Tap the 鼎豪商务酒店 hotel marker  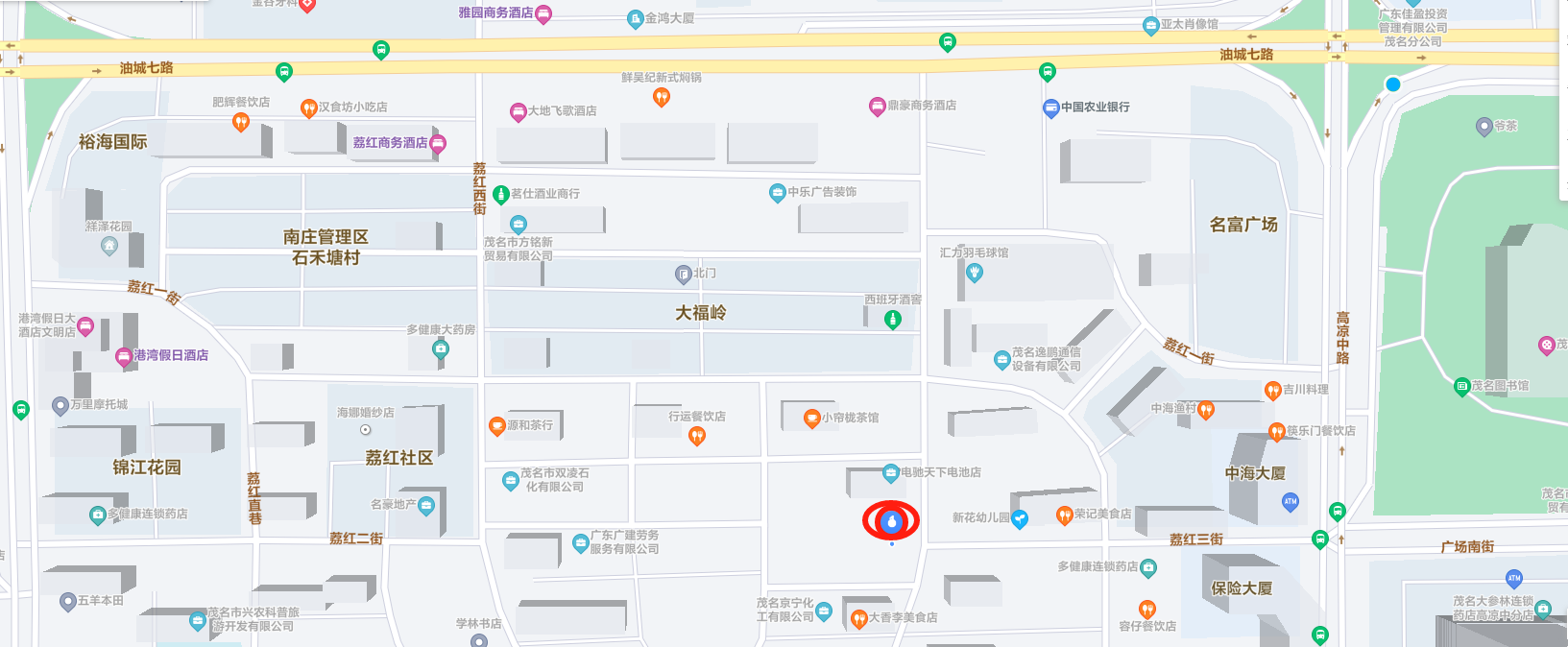[x=877, y=106]
